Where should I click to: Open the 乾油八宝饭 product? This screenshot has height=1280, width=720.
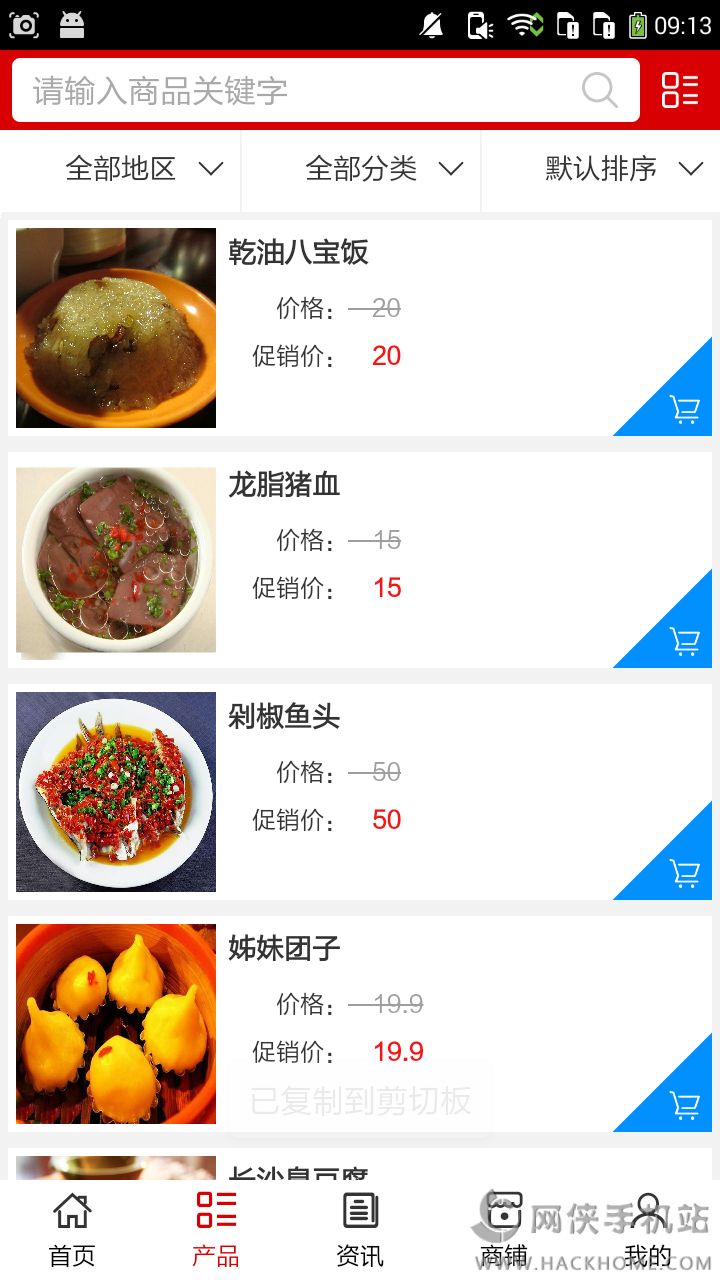[298, 252]
